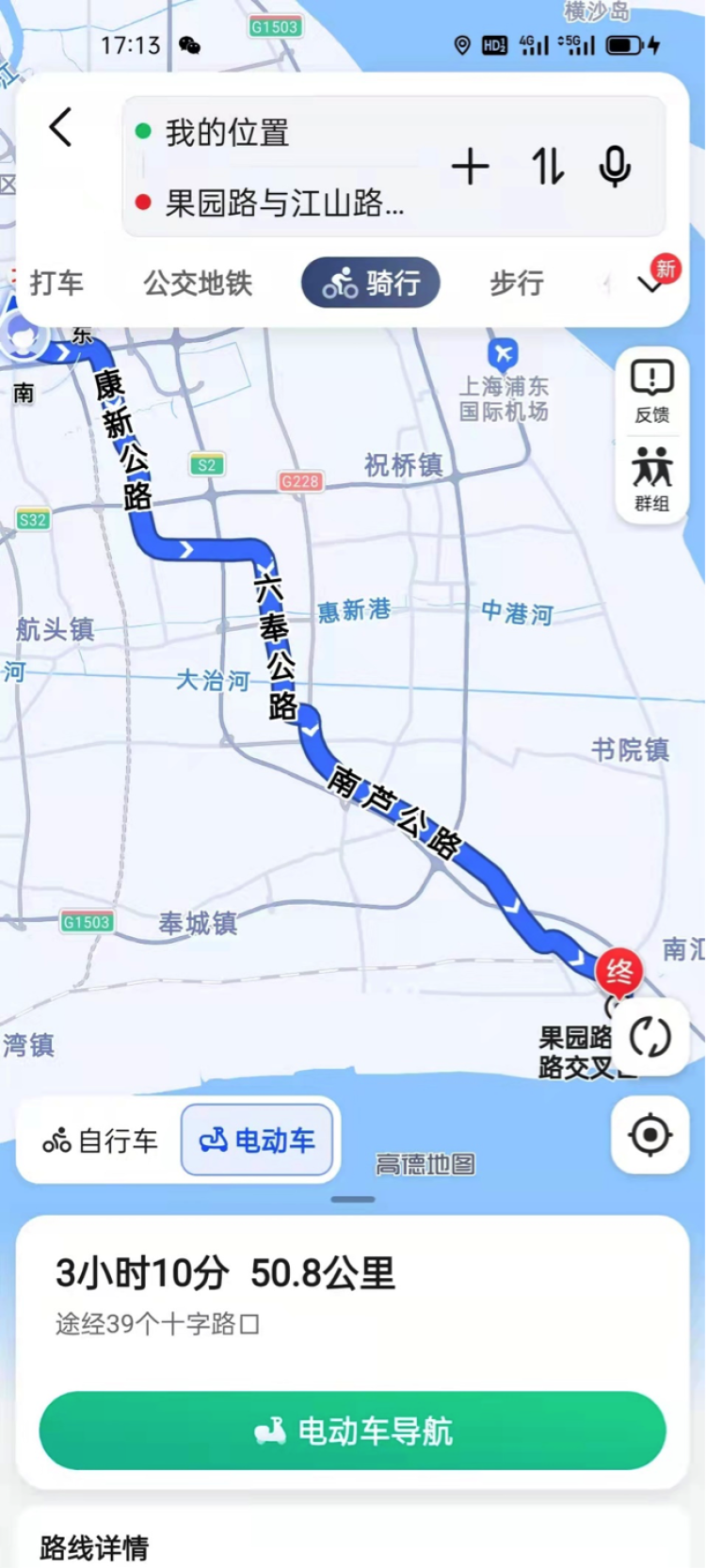Select the 3小时10分 50.8公里 route card
706x1568 pixels.
pyautogui.click(x=352, y=1295)
